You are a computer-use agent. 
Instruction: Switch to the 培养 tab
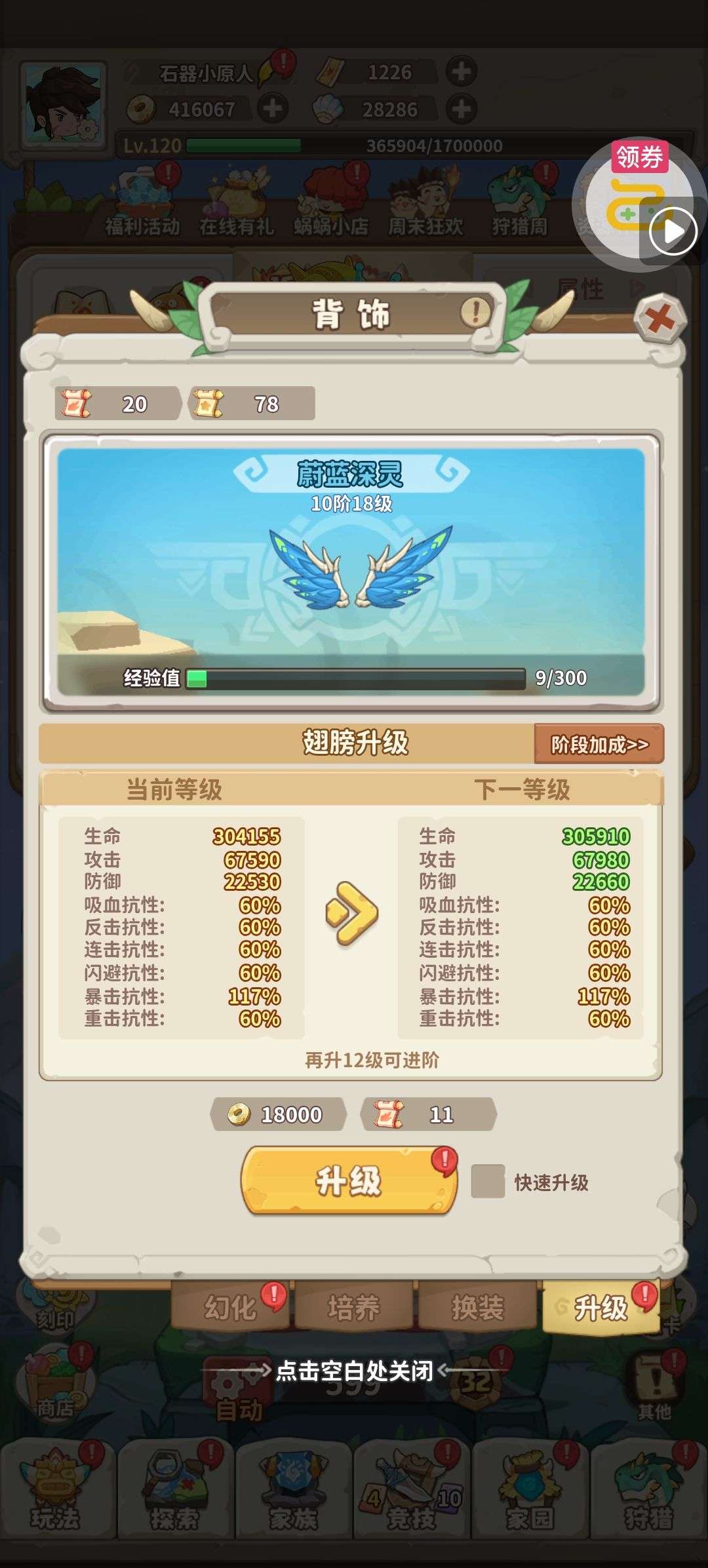point(354,1308)
